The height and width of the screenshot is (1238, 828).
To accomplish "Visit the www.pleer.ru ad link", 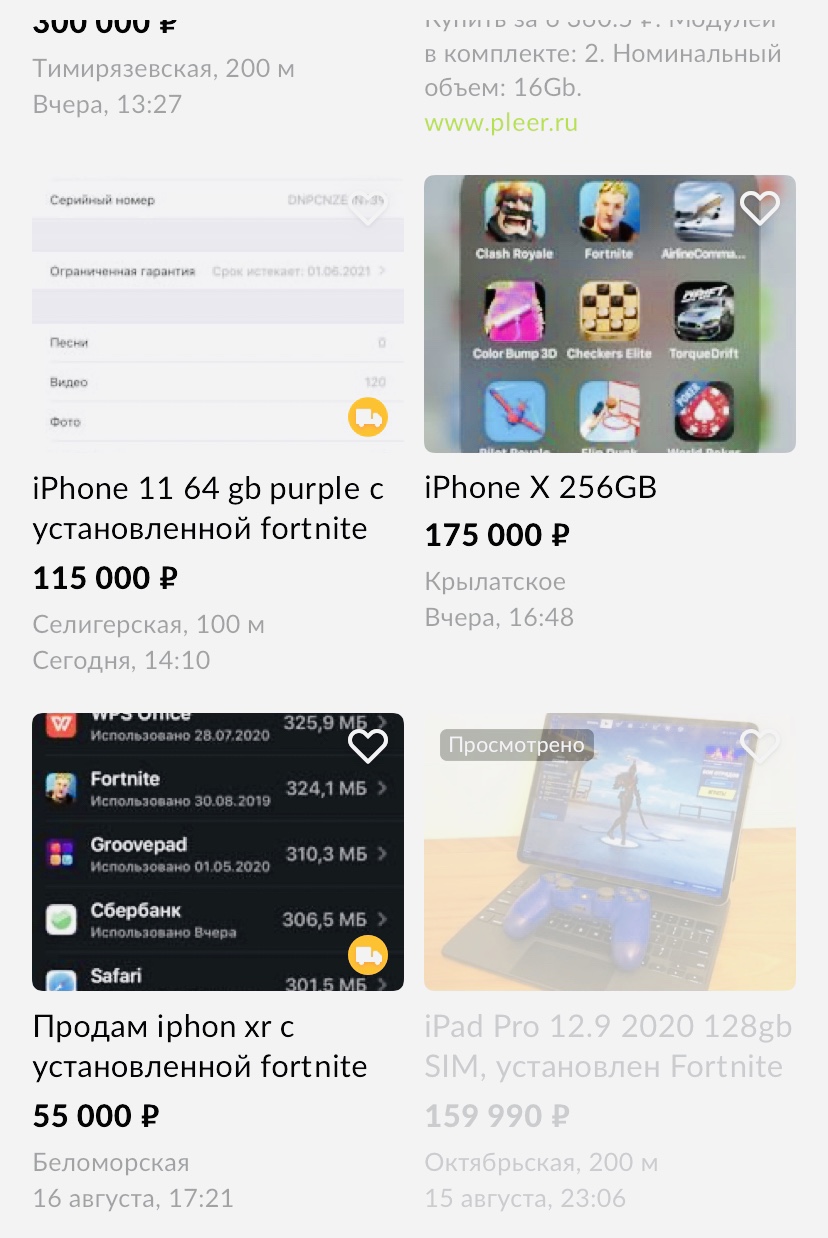I will [501, 123].
